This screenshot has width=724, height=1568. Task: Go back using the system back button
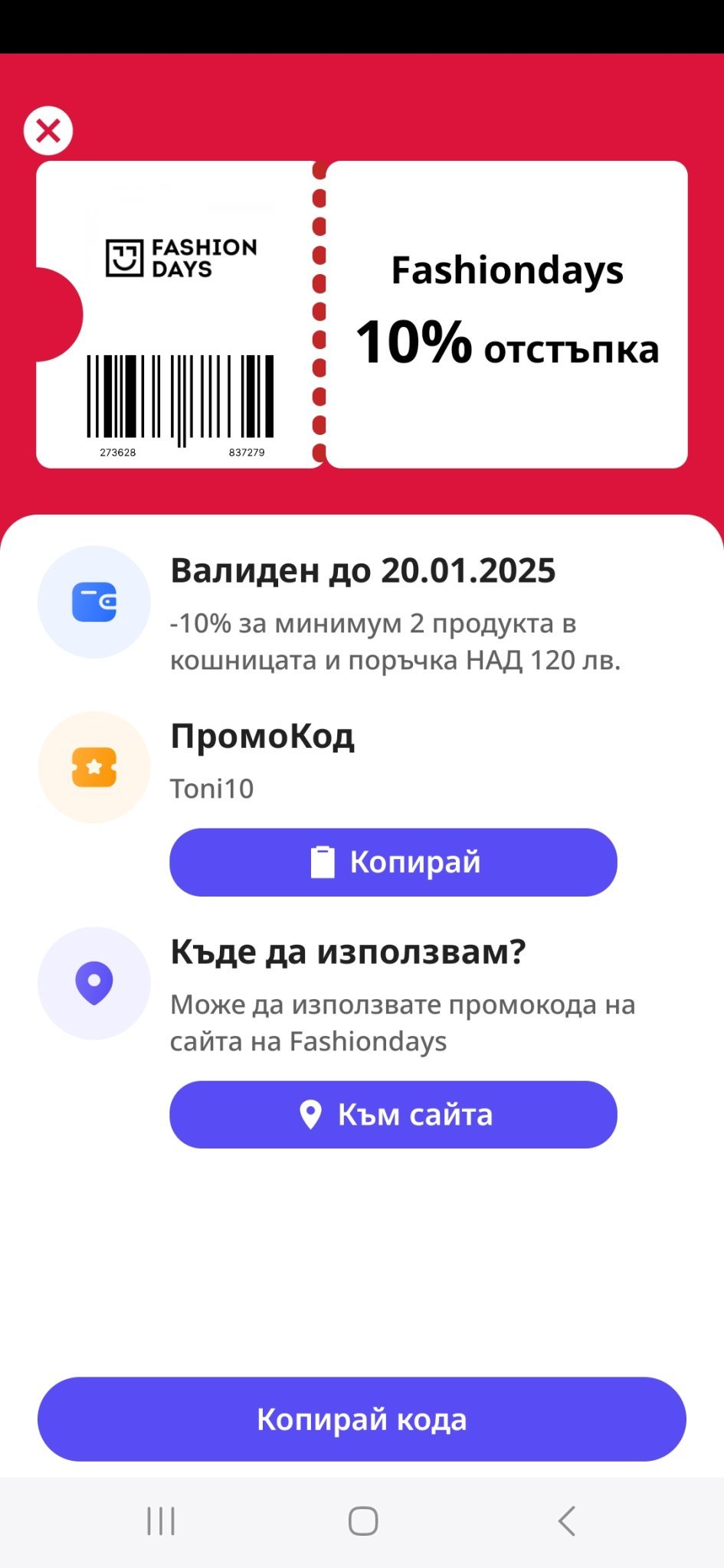[566, 1521]
